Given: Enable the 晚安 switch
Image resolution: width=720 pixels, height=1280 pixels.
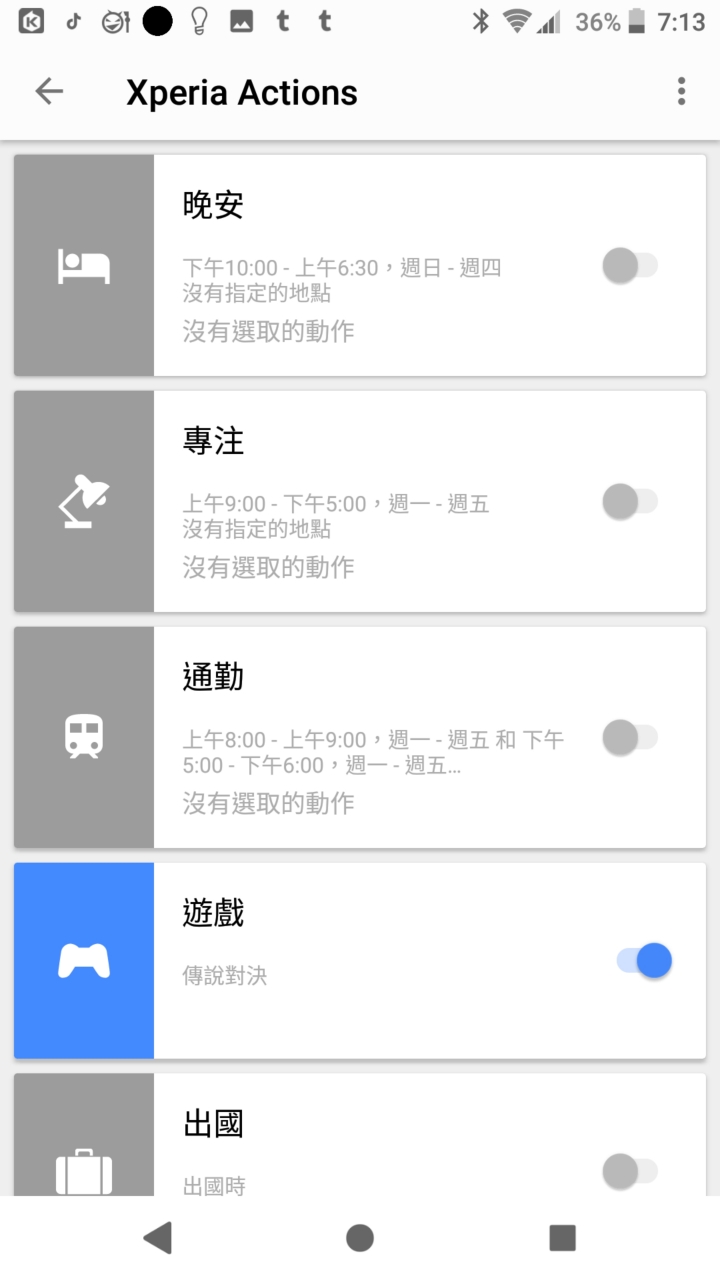Looking at the screenshot, I should tap(630, 266).
